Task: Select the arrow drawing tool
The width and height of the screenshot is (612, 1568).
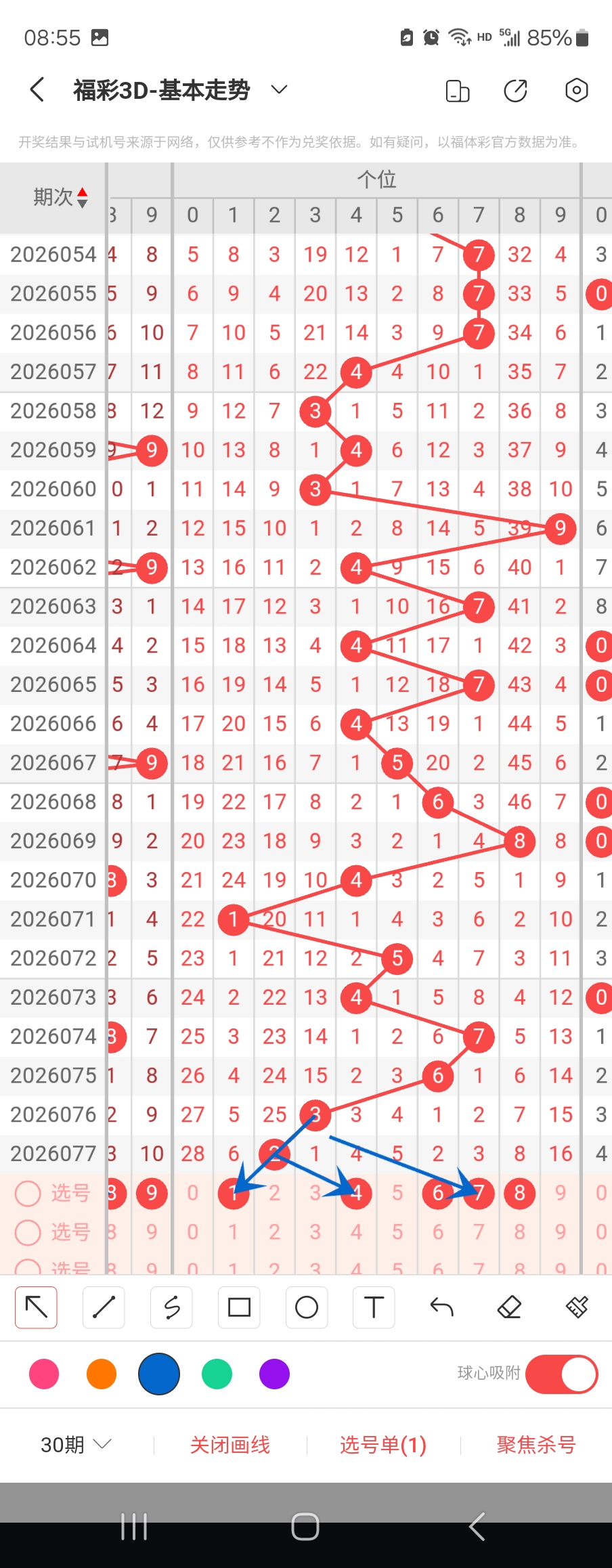Action: (x=37, y=1307)
